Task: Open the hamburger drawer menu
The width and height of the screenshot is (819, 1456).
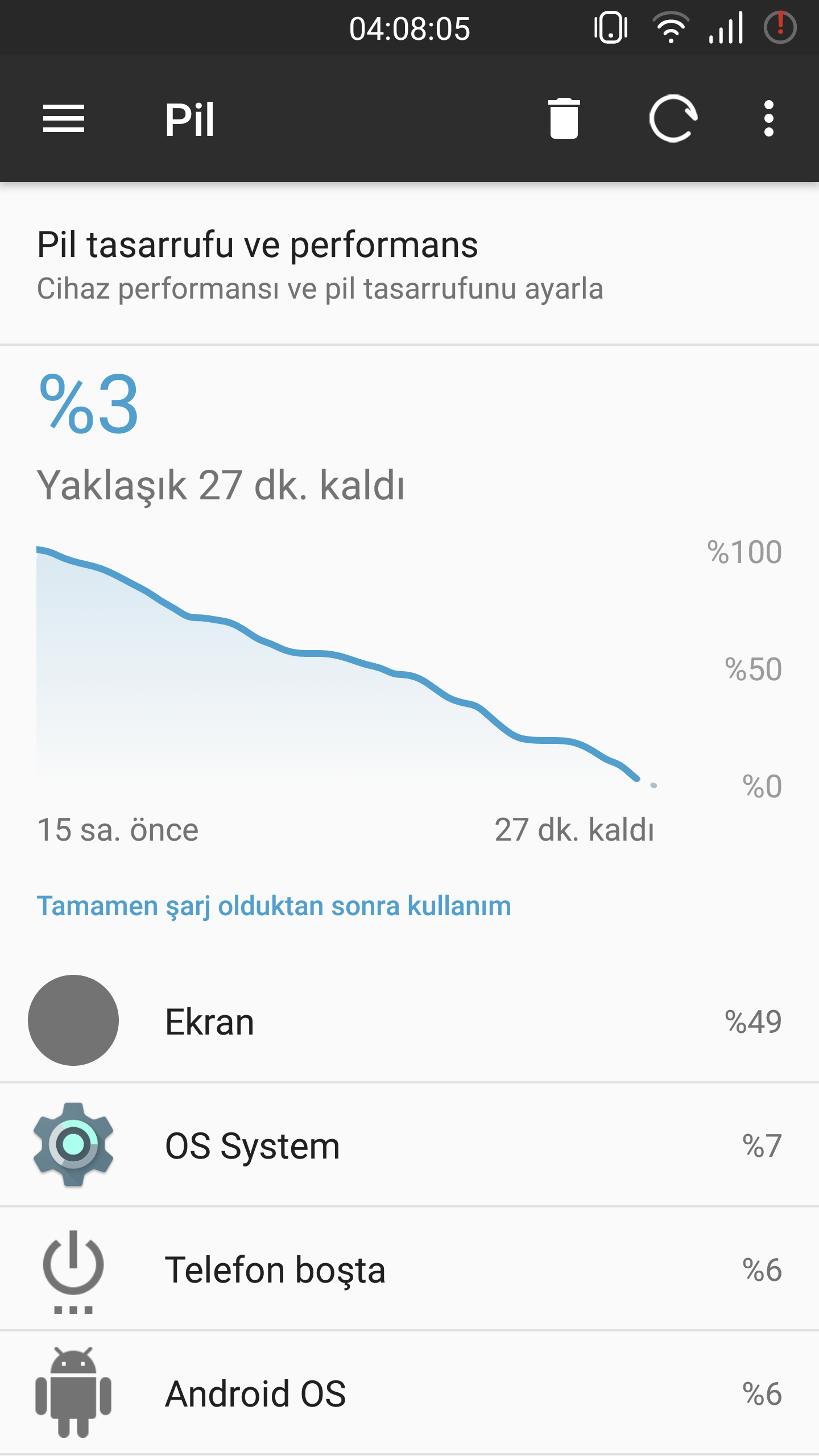Action: click(x=64, y=119)
